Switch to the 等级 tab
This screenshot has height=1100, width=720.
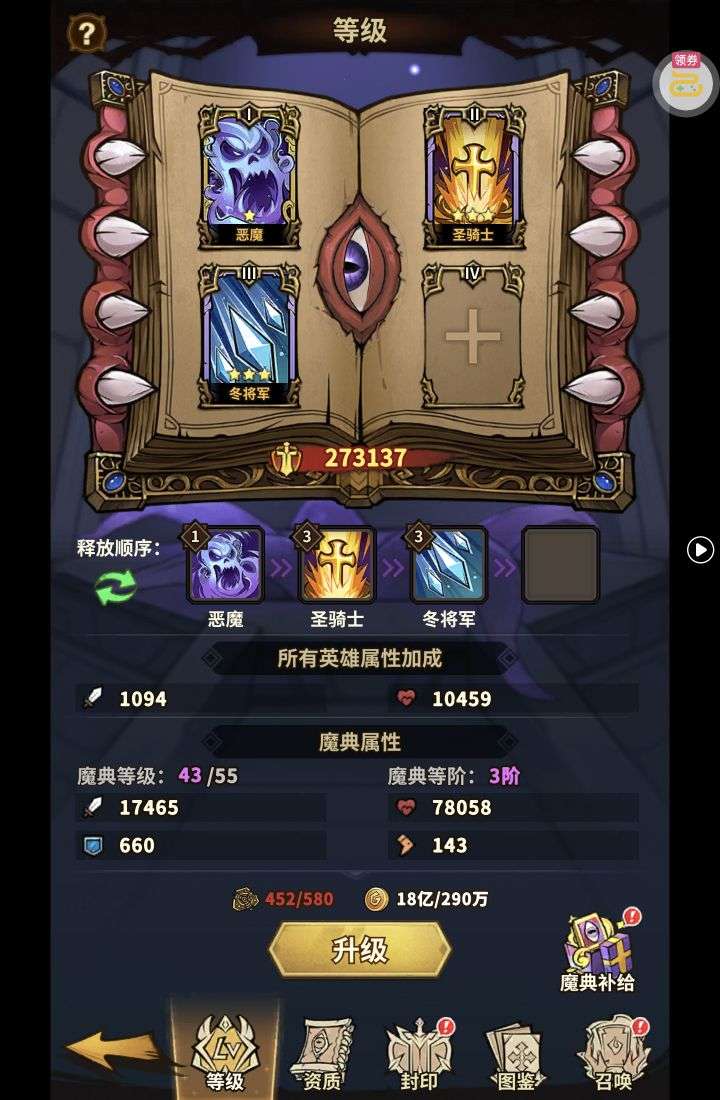(x=225, y=1050)
